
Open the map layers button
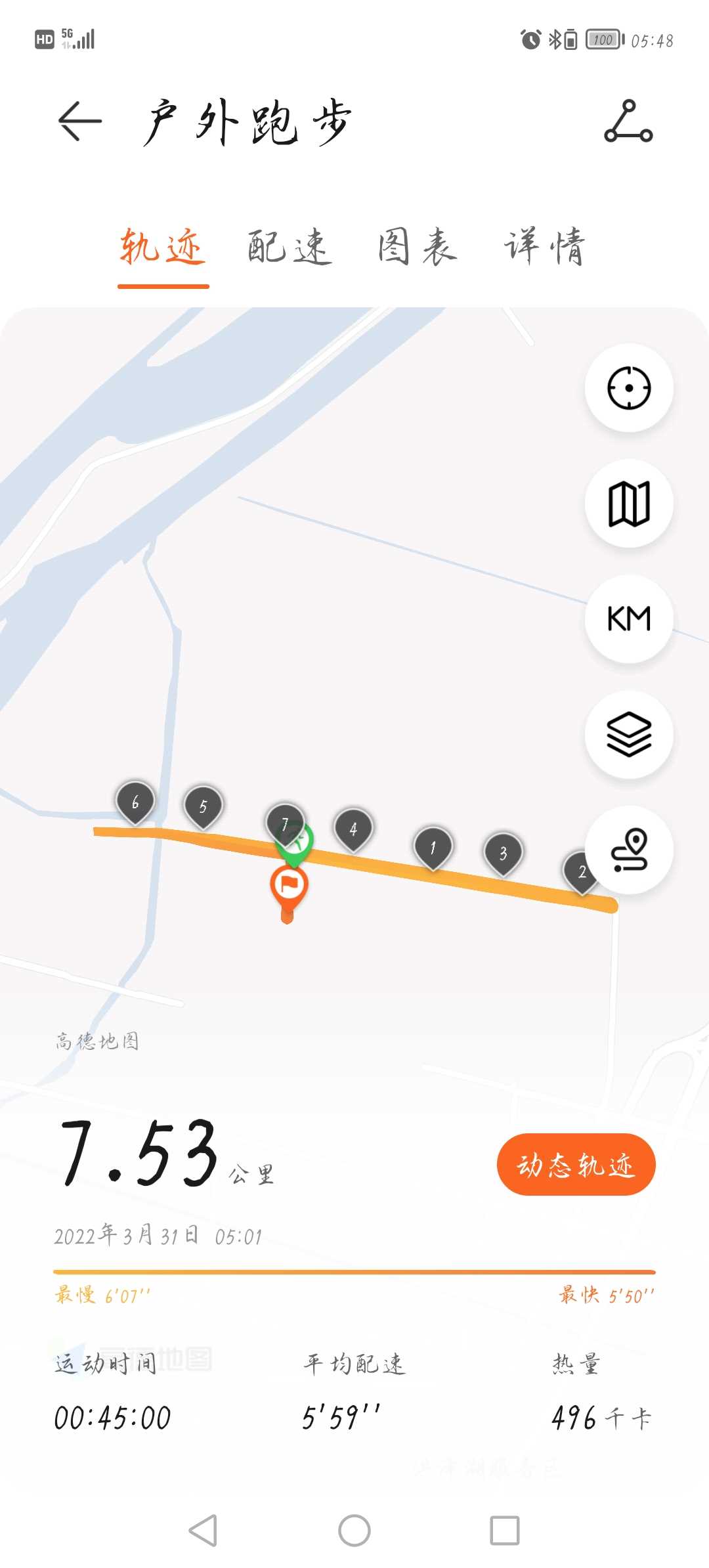pos(629,734)
